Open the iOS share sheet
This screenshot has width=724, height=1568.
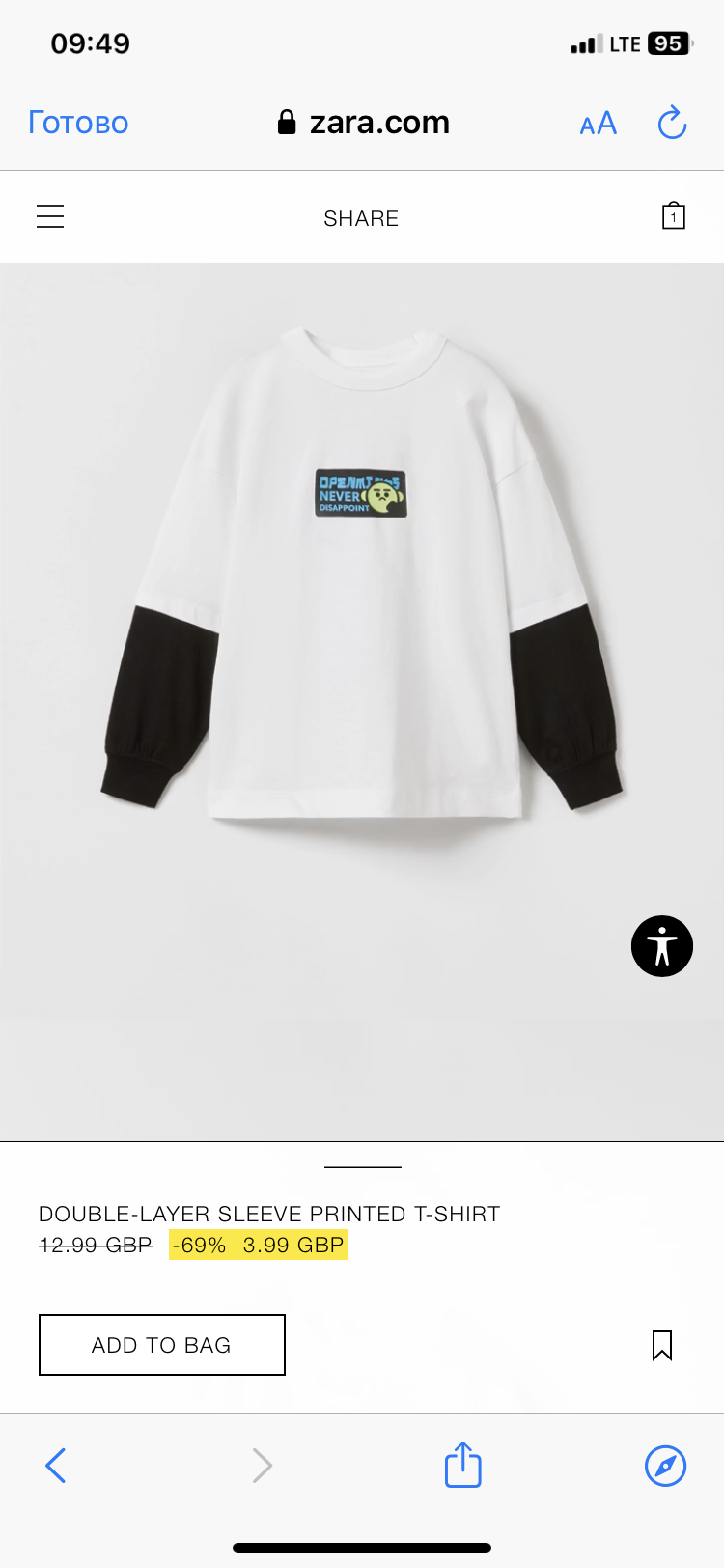click(463, 1464)
